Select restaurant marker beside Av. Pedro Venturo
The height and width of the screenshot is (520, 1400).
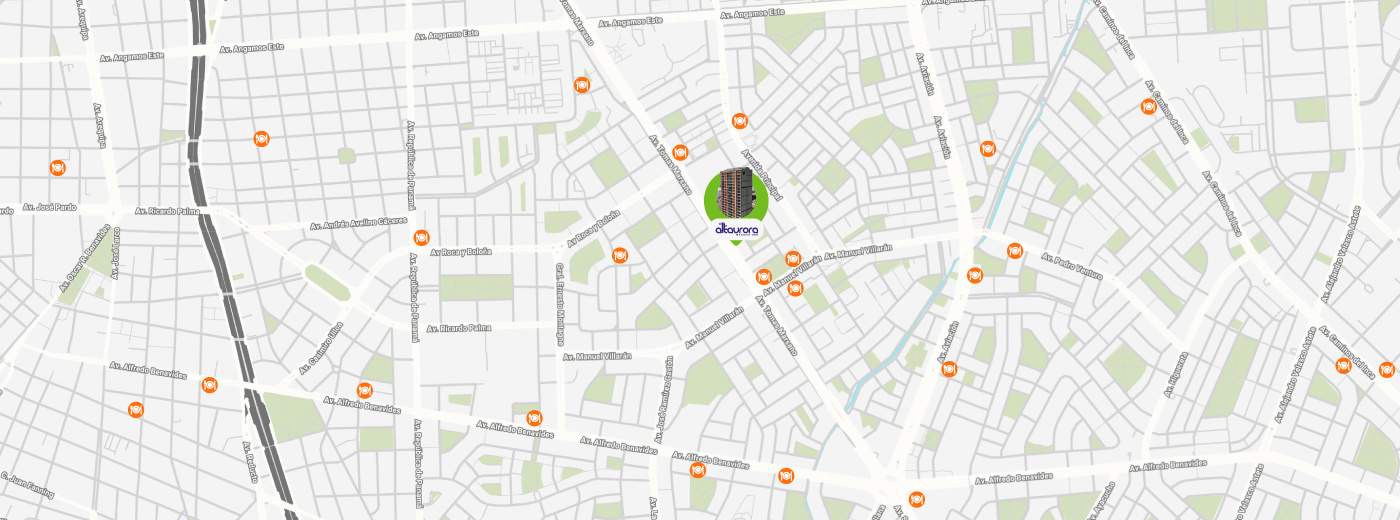(x=1015, y=251)
